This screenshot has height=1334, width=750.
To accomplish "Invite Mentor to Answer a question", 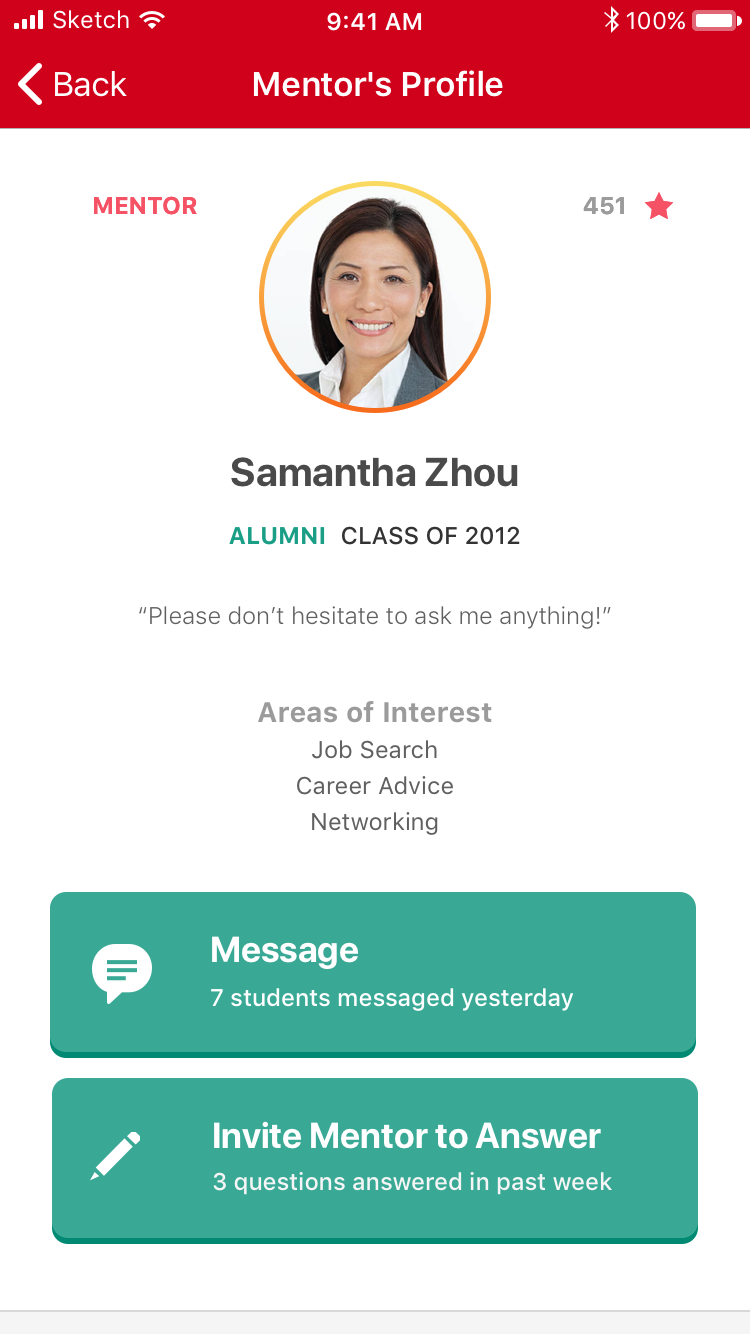I will tap(374, 1160).
